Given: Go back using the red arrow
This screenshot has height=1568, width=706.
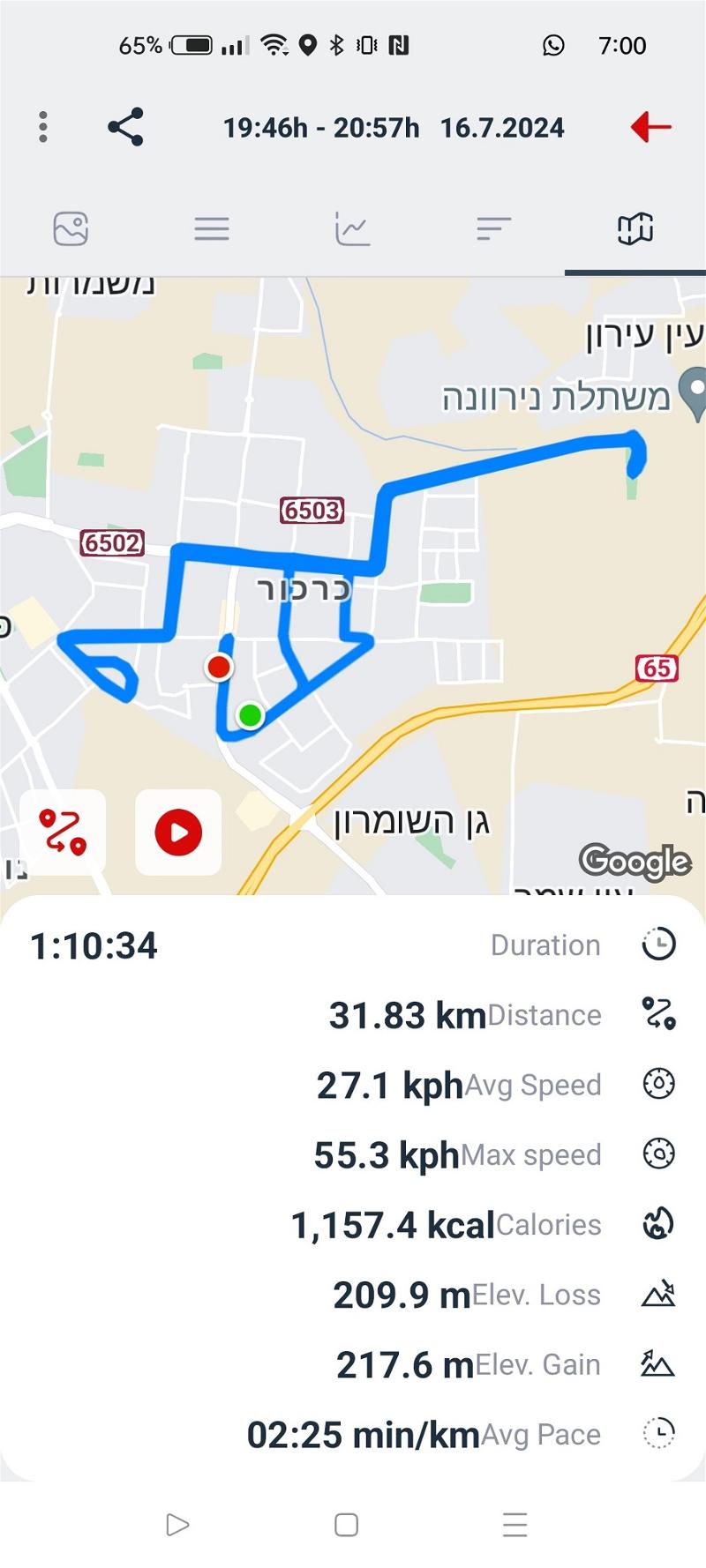Looking at the screenshot, I should coord(651,127).
